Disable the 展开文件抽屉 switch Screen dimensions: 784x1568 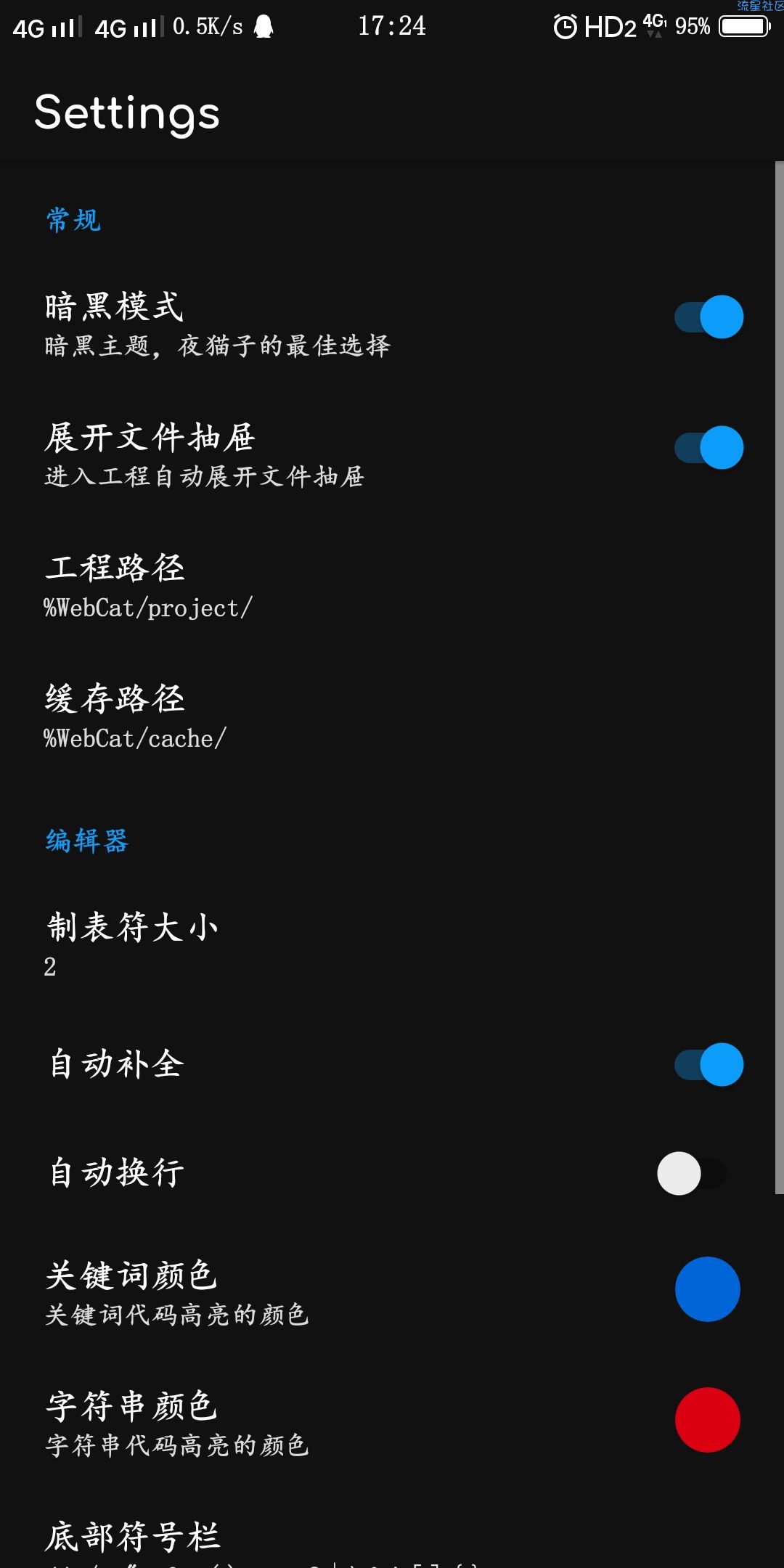(709, 448)
